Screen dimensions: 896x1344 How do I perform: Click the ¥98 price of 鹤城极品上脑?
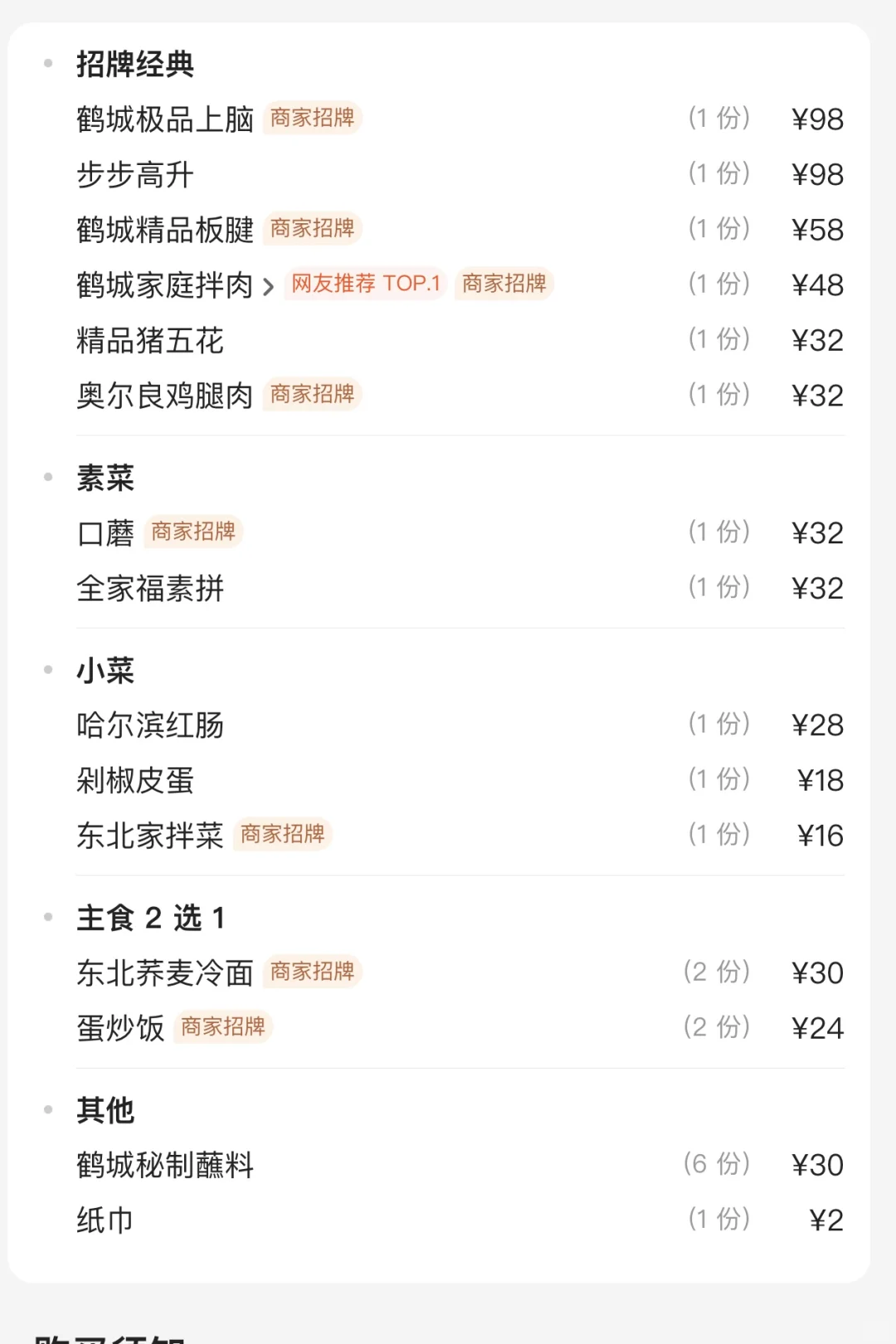[x=818, y=119]
